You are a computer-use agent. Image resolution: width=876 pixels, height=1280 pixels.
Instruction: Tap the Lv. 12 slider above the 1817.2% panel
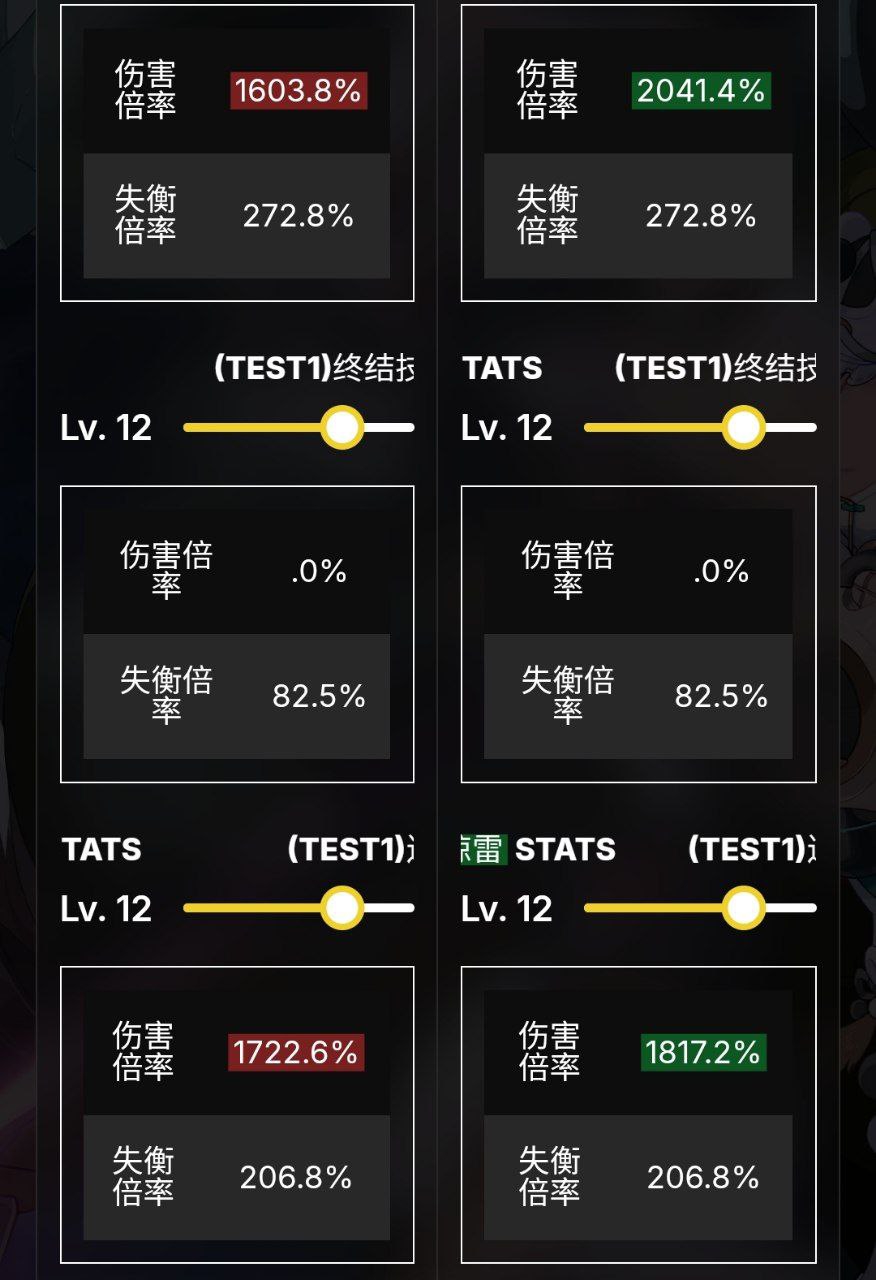[x=700, y=908]
